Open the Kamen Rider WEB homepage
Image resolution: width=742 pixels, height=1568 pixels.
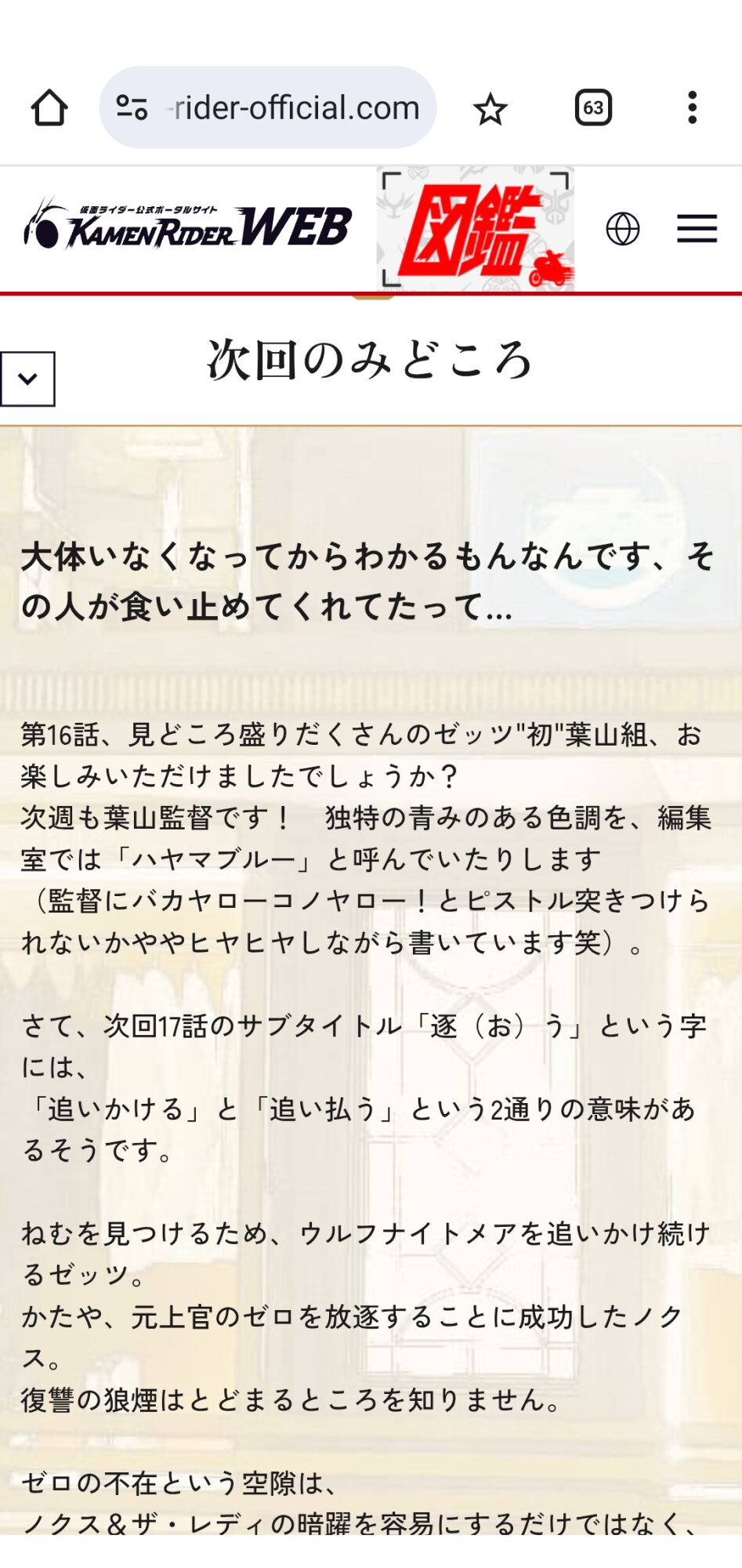coord(188,227)
